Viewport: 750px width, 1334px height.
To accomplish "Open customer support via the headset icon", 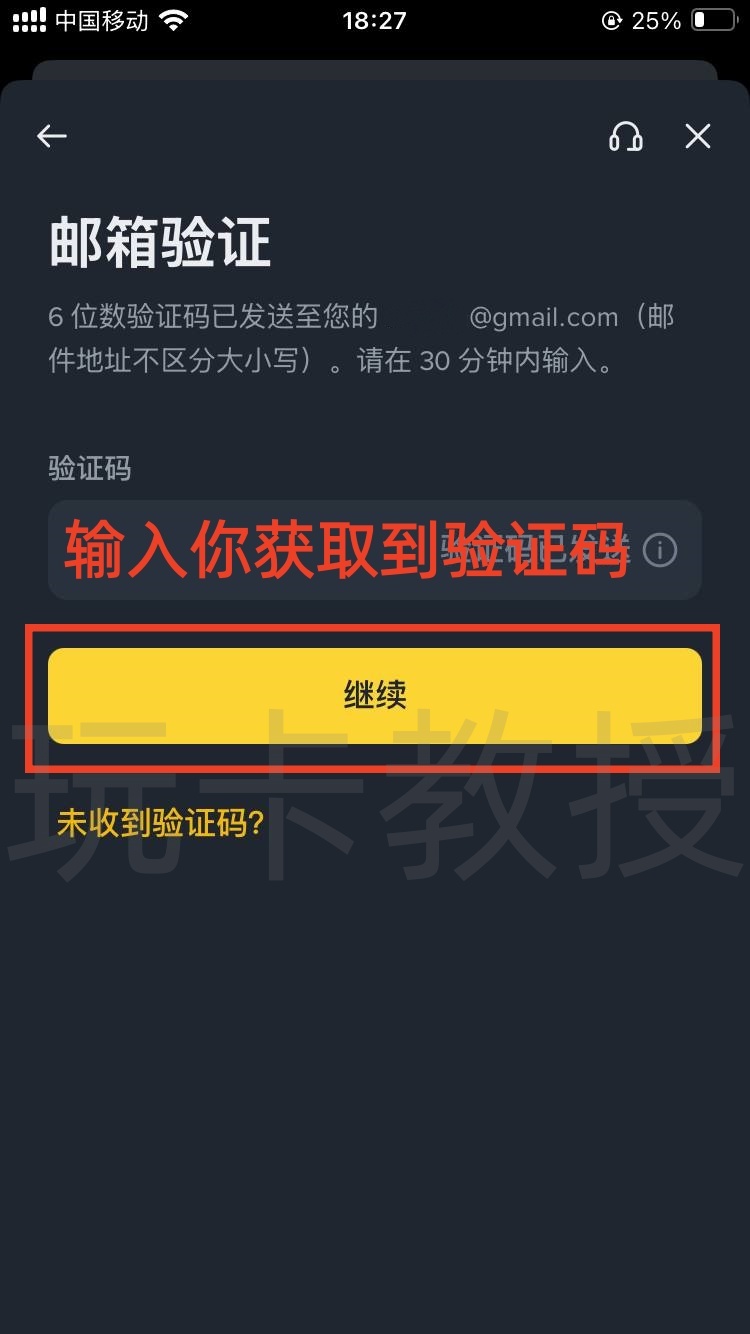I will pyautogui.click(x=626, y=137).
